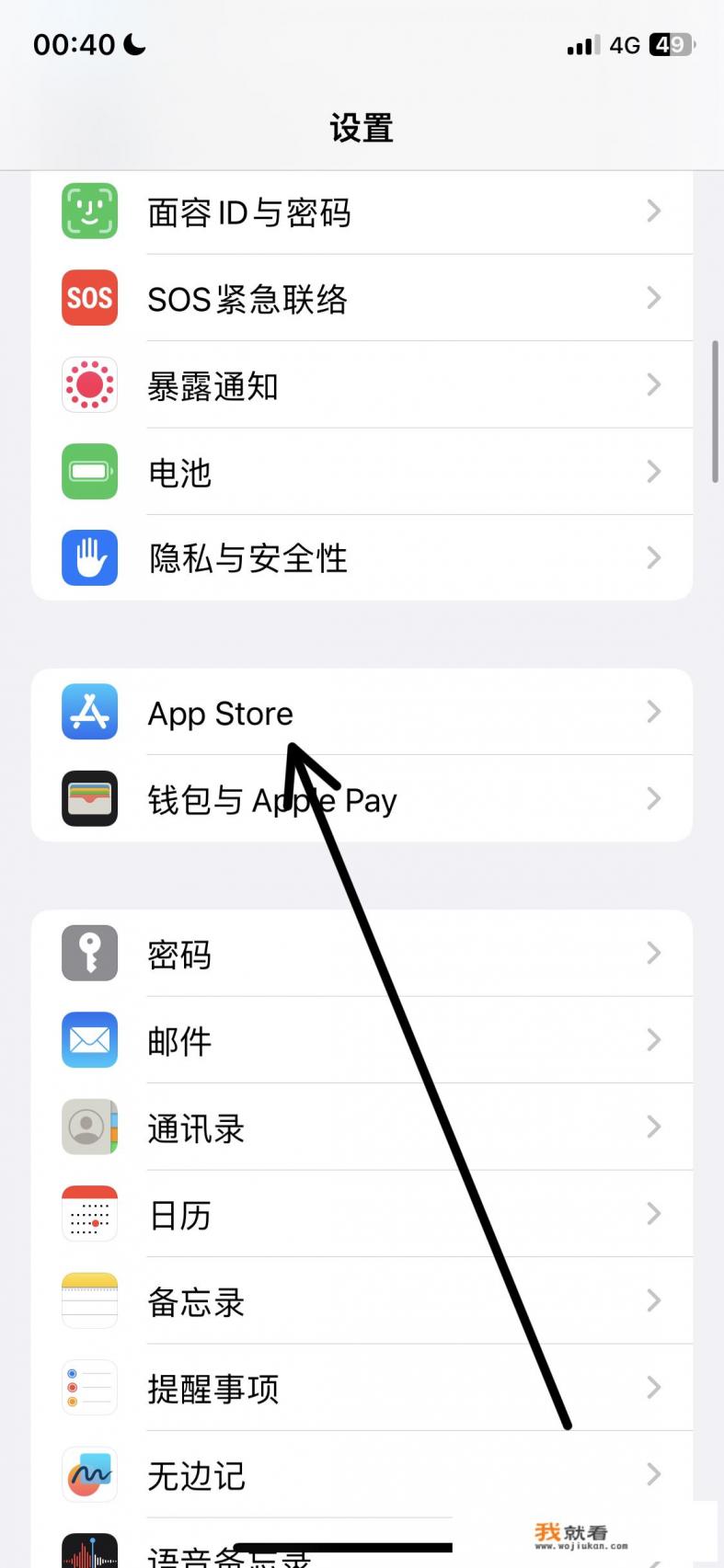Viewport: 724px width, 1568px height.
Task: Select the blue hand privacy icon
Action: (x=88, y=558)
